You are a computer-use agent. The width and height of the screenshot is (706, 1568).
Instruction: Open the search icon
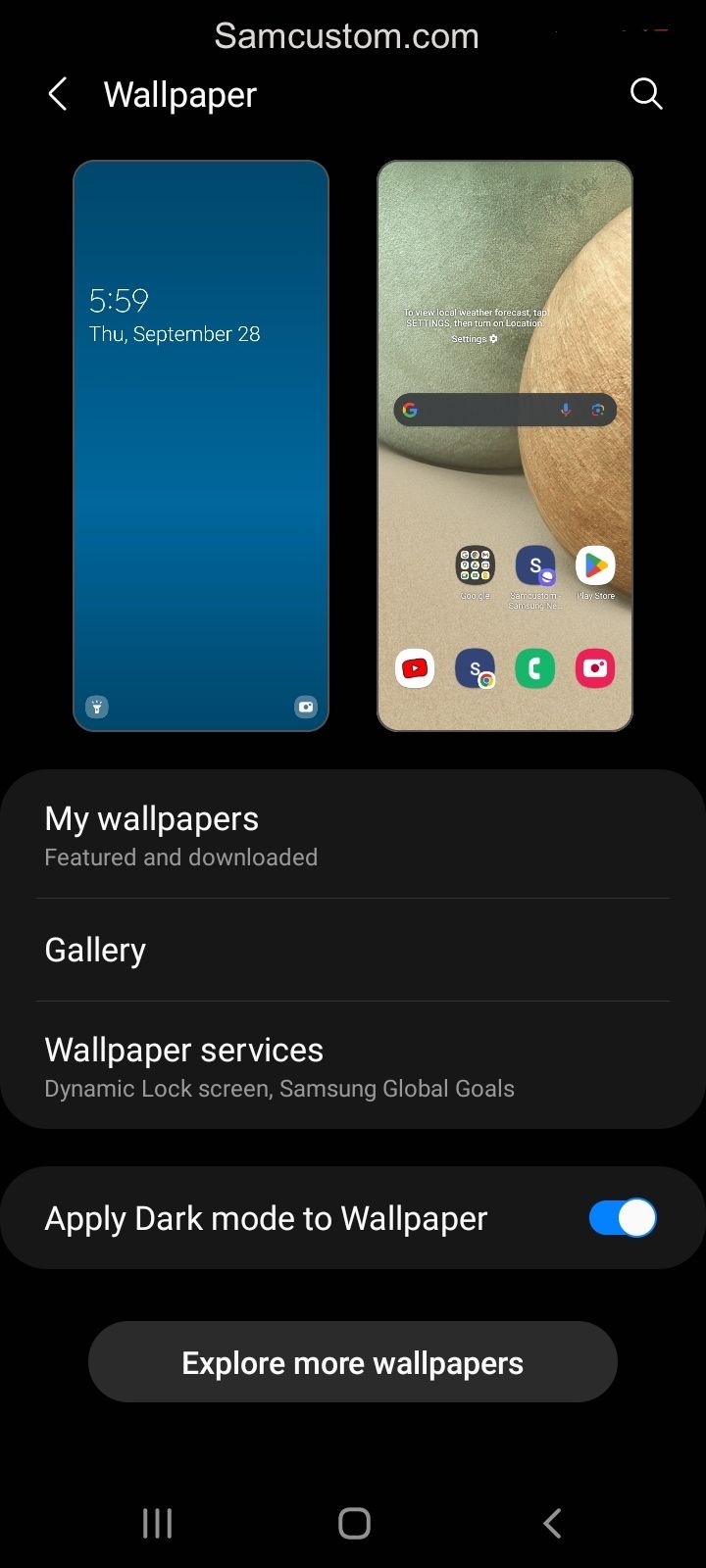click(646, 95)
